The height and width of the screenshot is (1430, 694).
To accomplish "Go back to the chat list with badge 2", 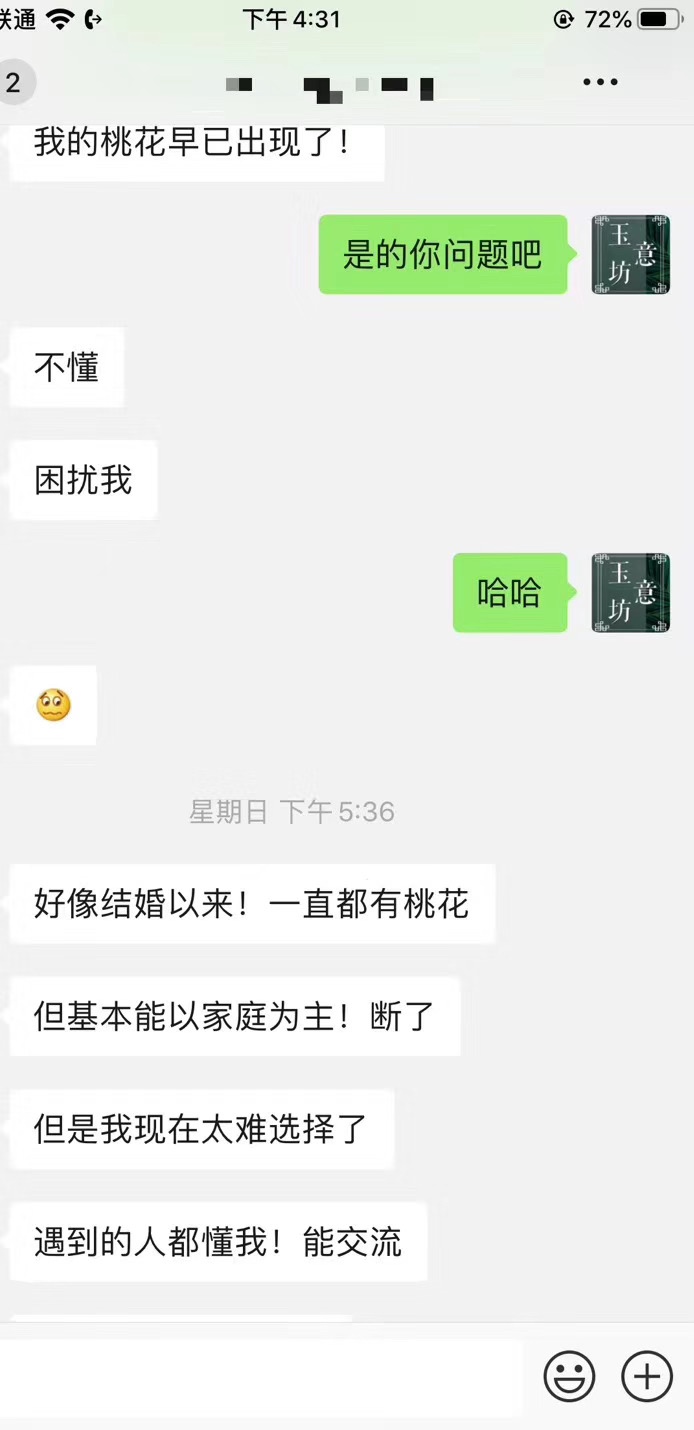I will point(14,83).
